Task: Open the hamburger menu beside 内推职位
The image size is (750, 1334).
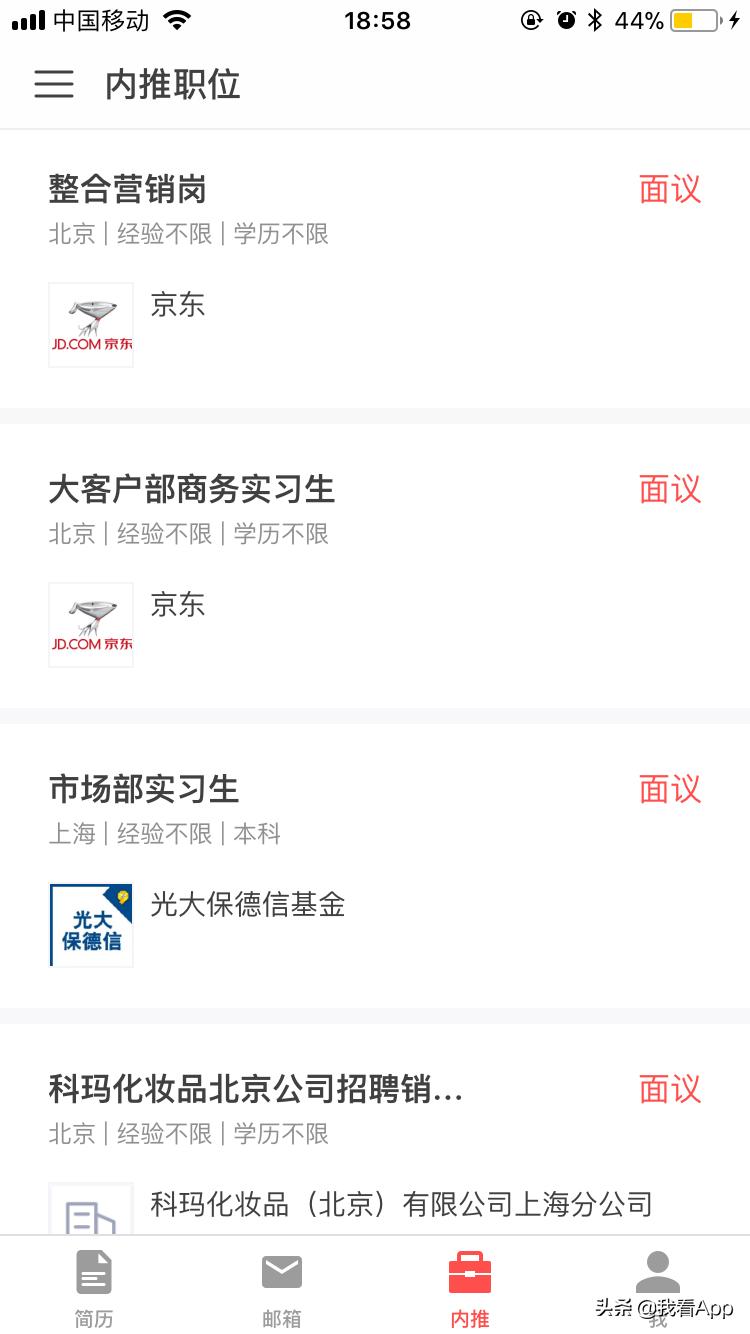Action: [x=54, y=85]
